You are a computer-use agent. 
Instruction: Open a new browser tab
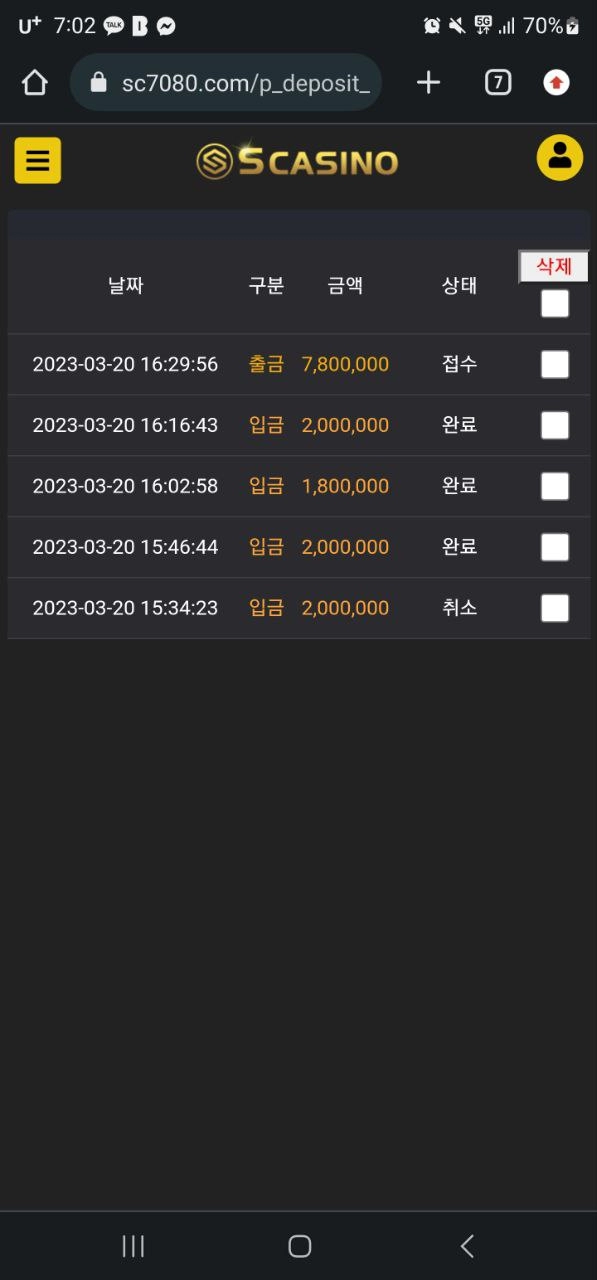(428, 83)
